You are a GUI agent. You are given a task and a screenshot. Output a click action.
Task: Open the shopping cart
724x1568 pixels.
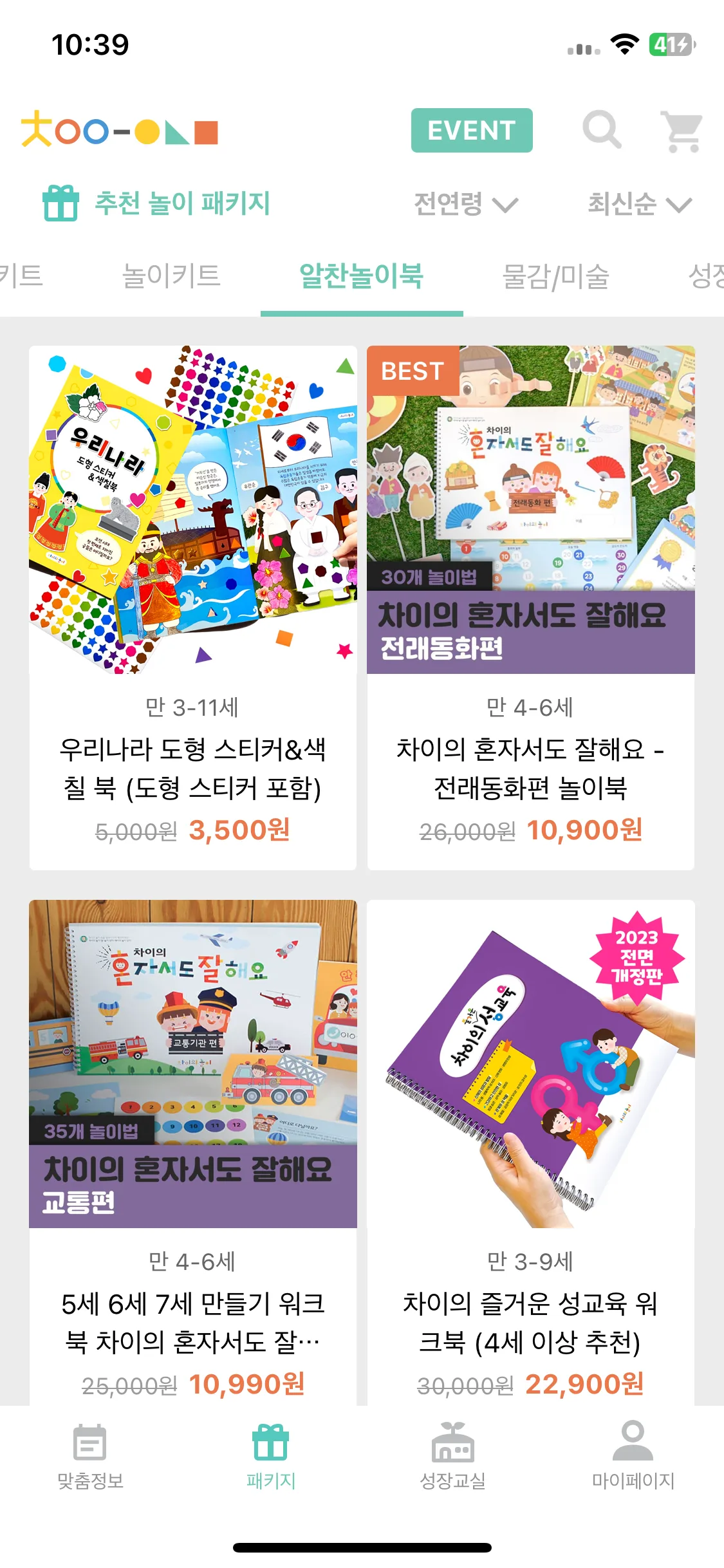683,131
